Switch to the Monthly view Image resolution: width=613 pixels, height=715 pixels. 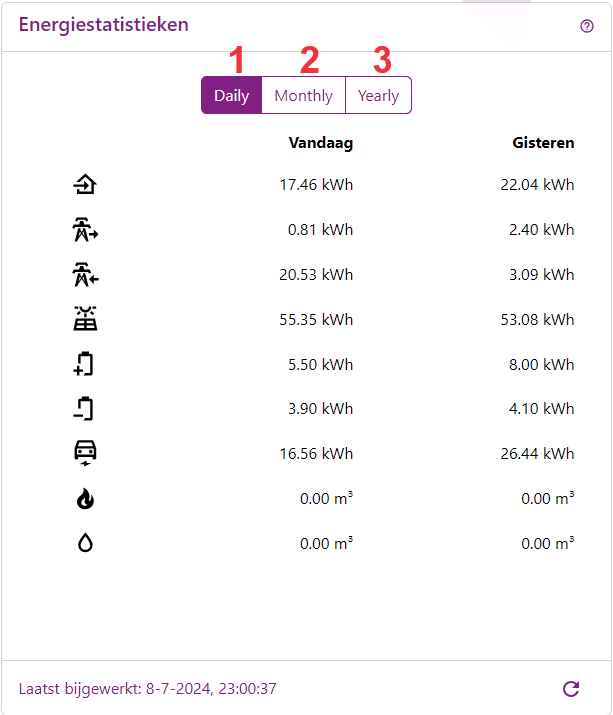coord(303,96)
